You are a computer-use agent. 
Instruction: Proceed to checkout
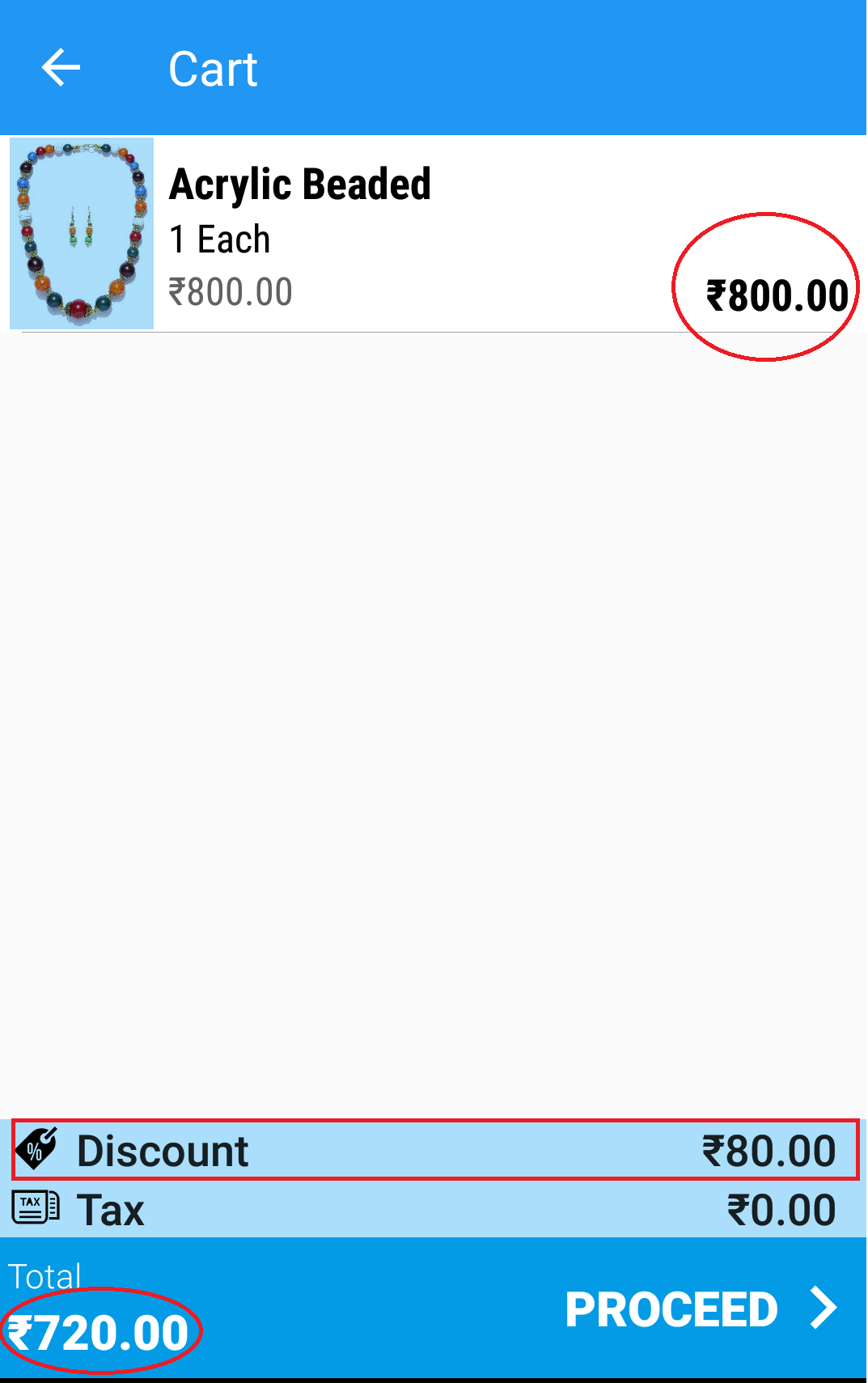click(x=700, y=1309)
